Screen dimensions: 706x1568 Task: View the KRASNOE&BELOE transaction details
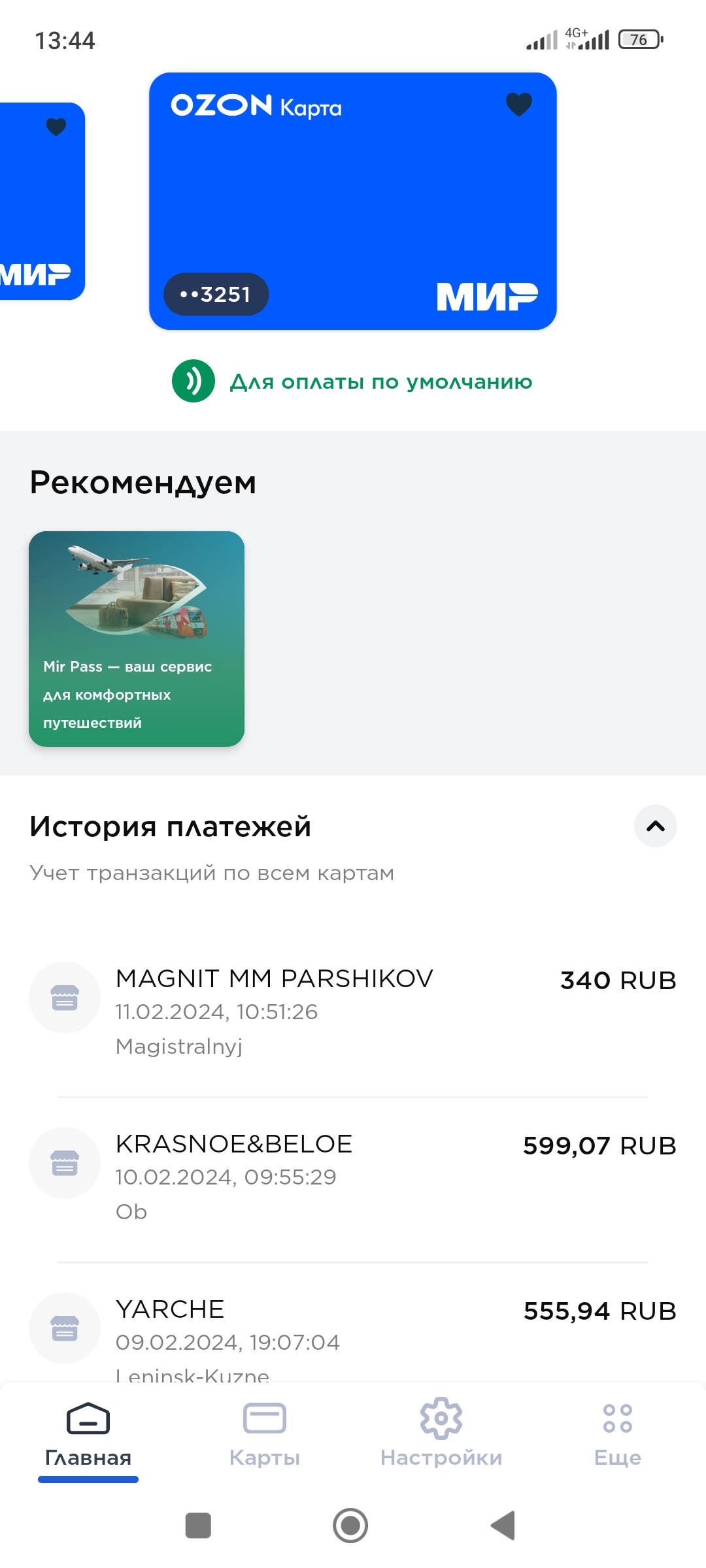click(353, 1175)
